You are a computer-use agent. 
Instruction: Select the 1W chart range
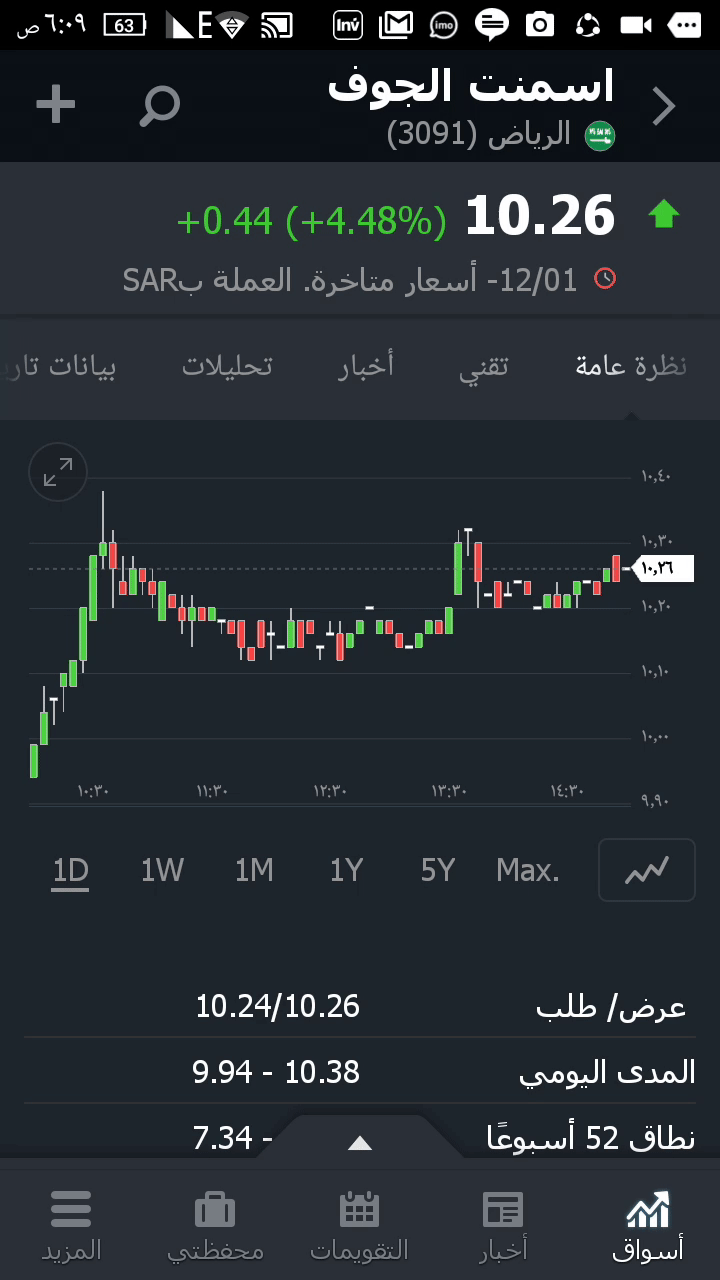162,870
